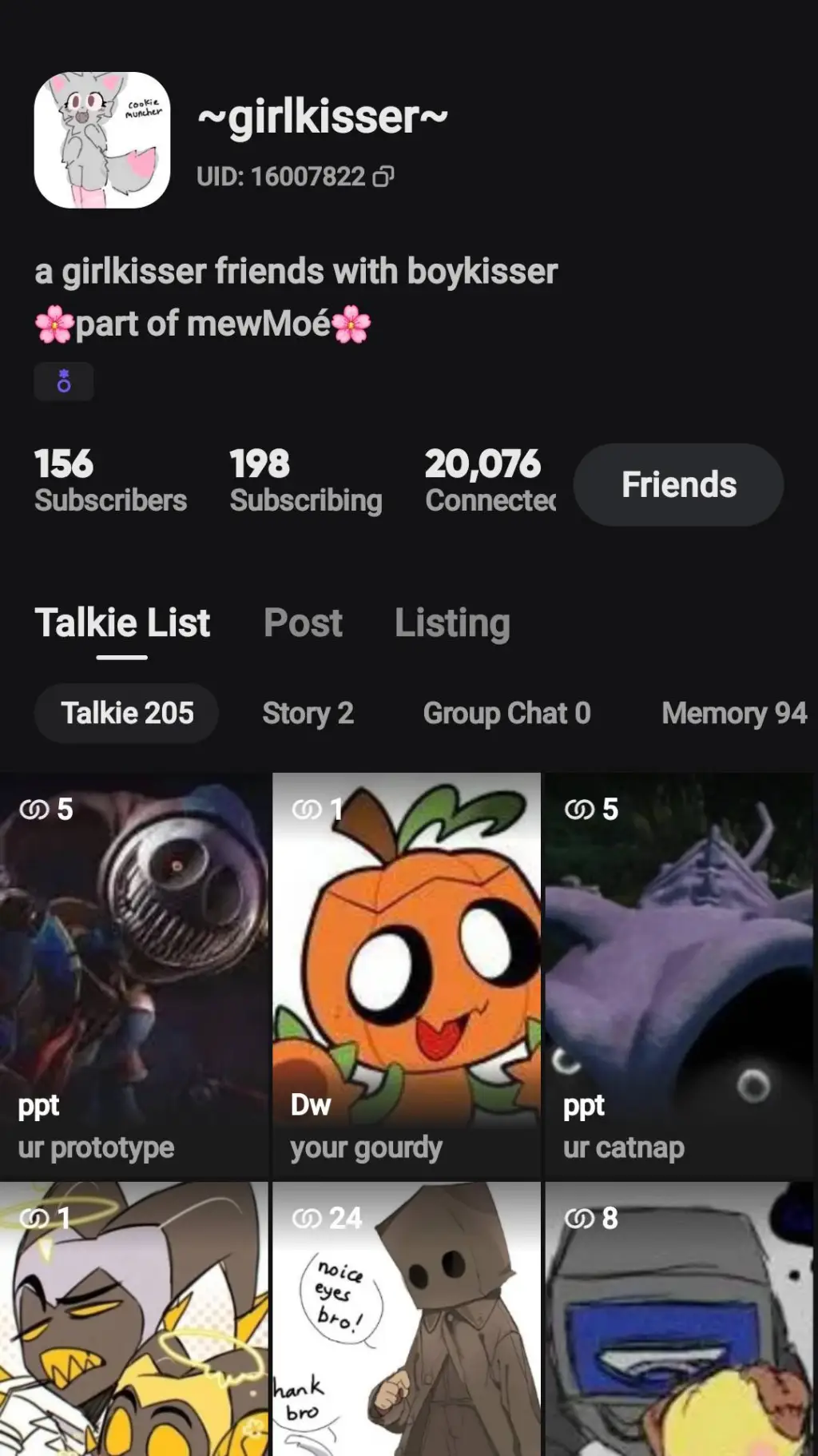Image resolution: width=818 pixels, height=1456 pixels.
Task: Copy the UID with the copy icon
Action: pos(383,177)
